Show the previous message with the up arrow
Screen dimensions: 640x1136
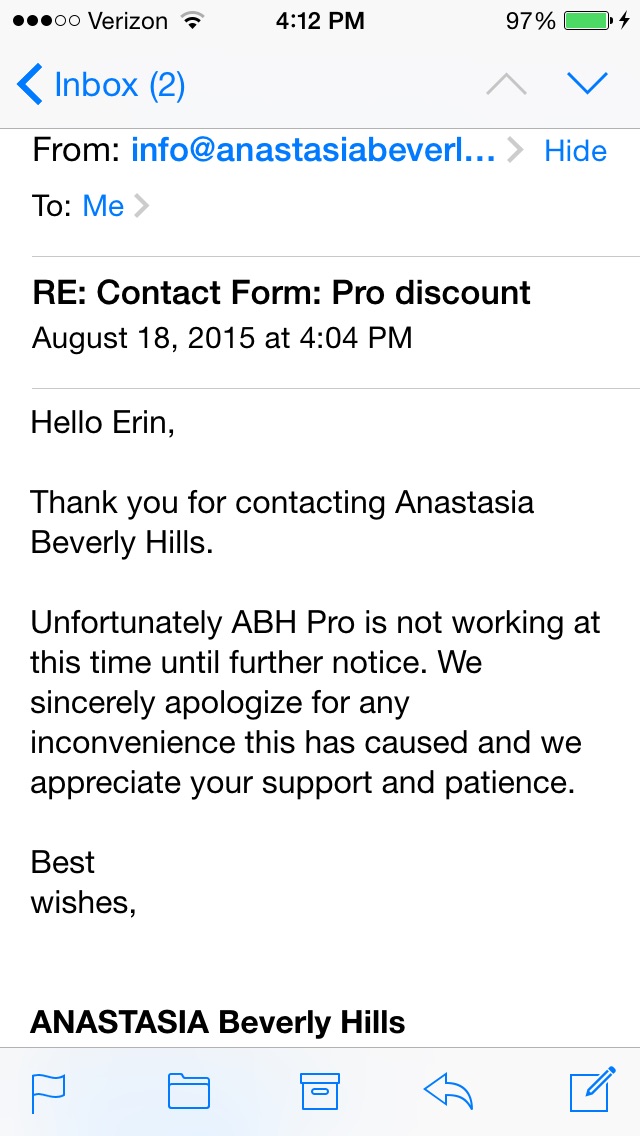[x=506, y=85]
